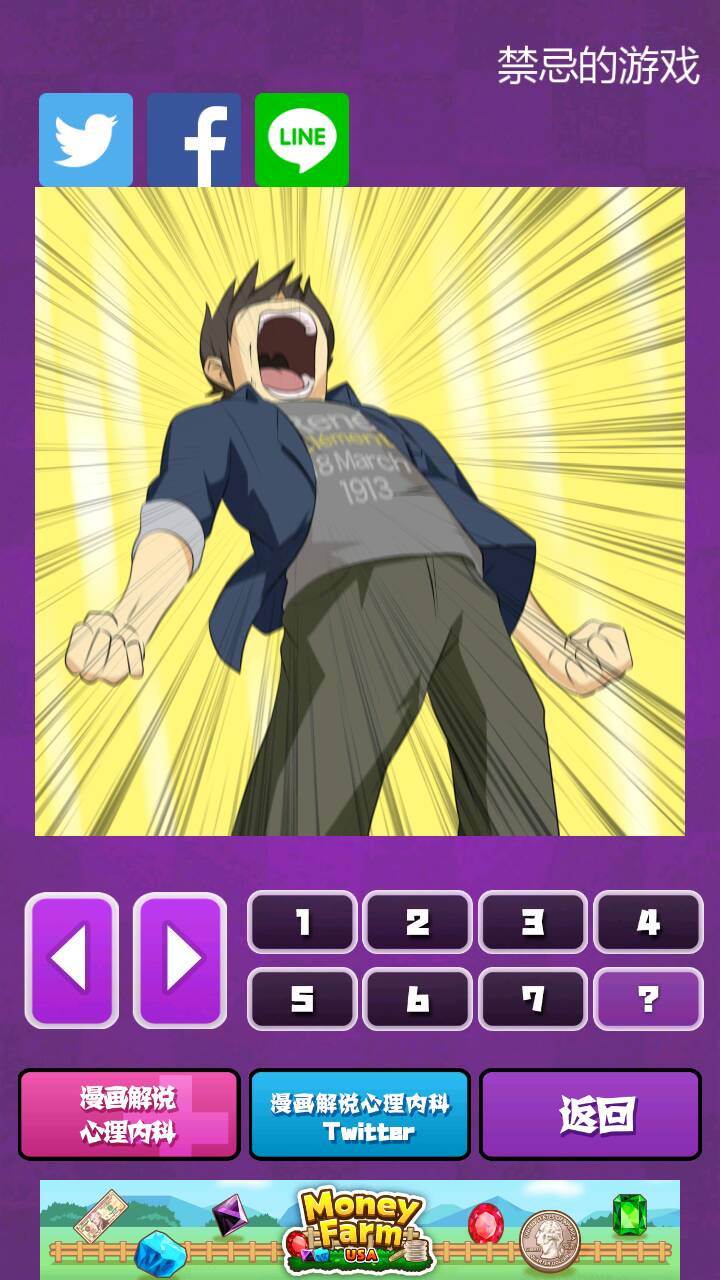Select page number 2
The image size is (720, 1280).
click(x=417, y=922)
